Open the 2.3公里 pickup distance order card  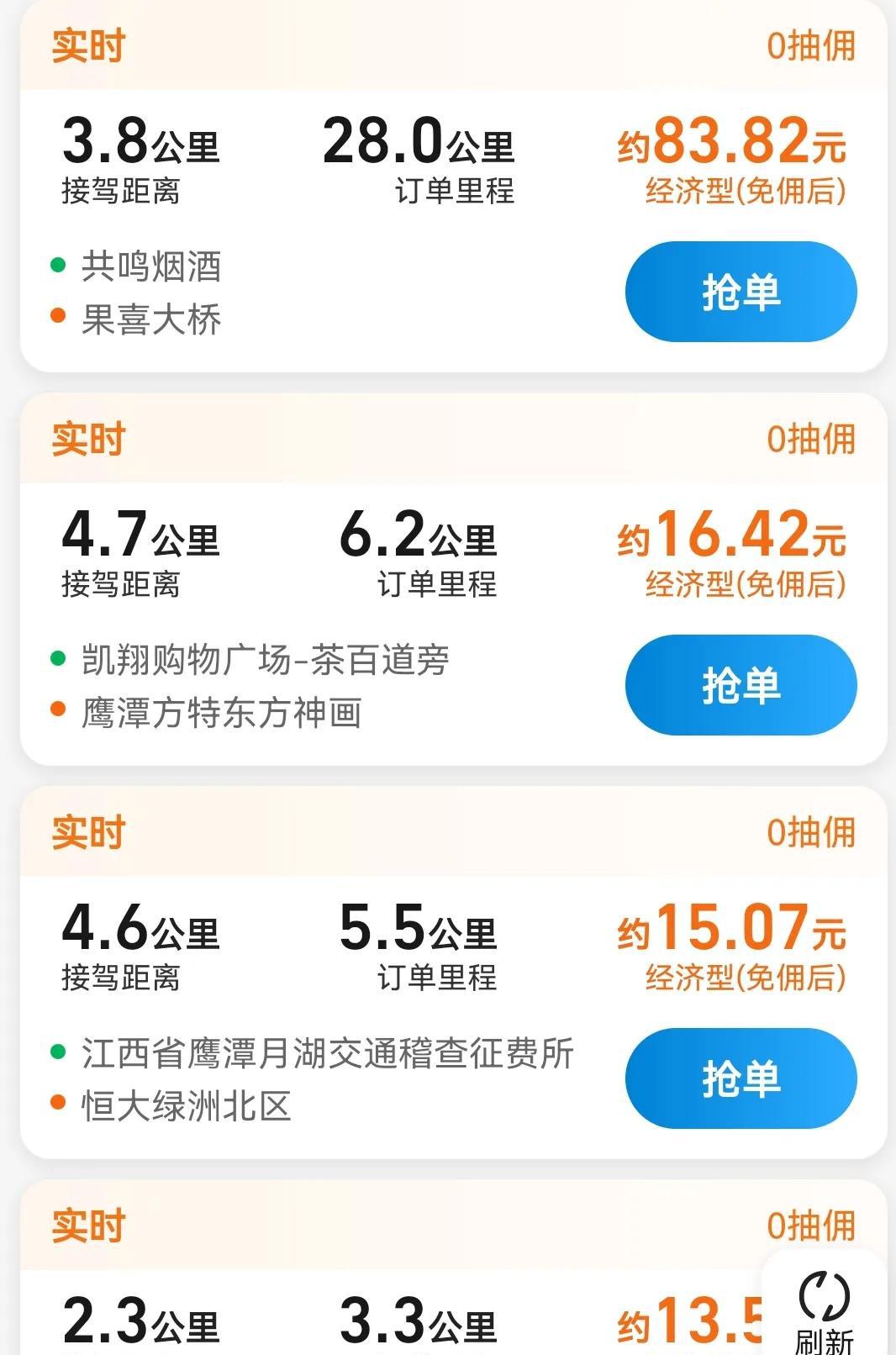click(453, 1268)
